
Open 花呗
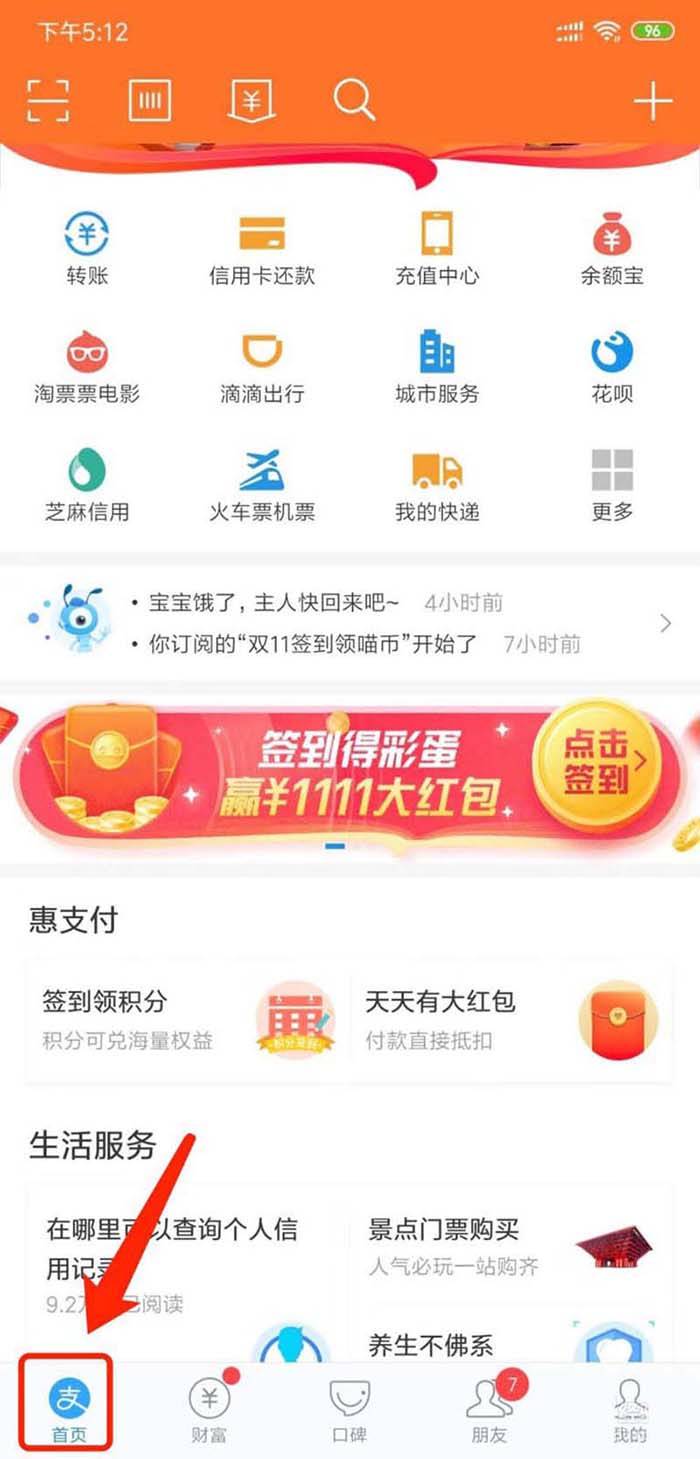tap(612, 367)
